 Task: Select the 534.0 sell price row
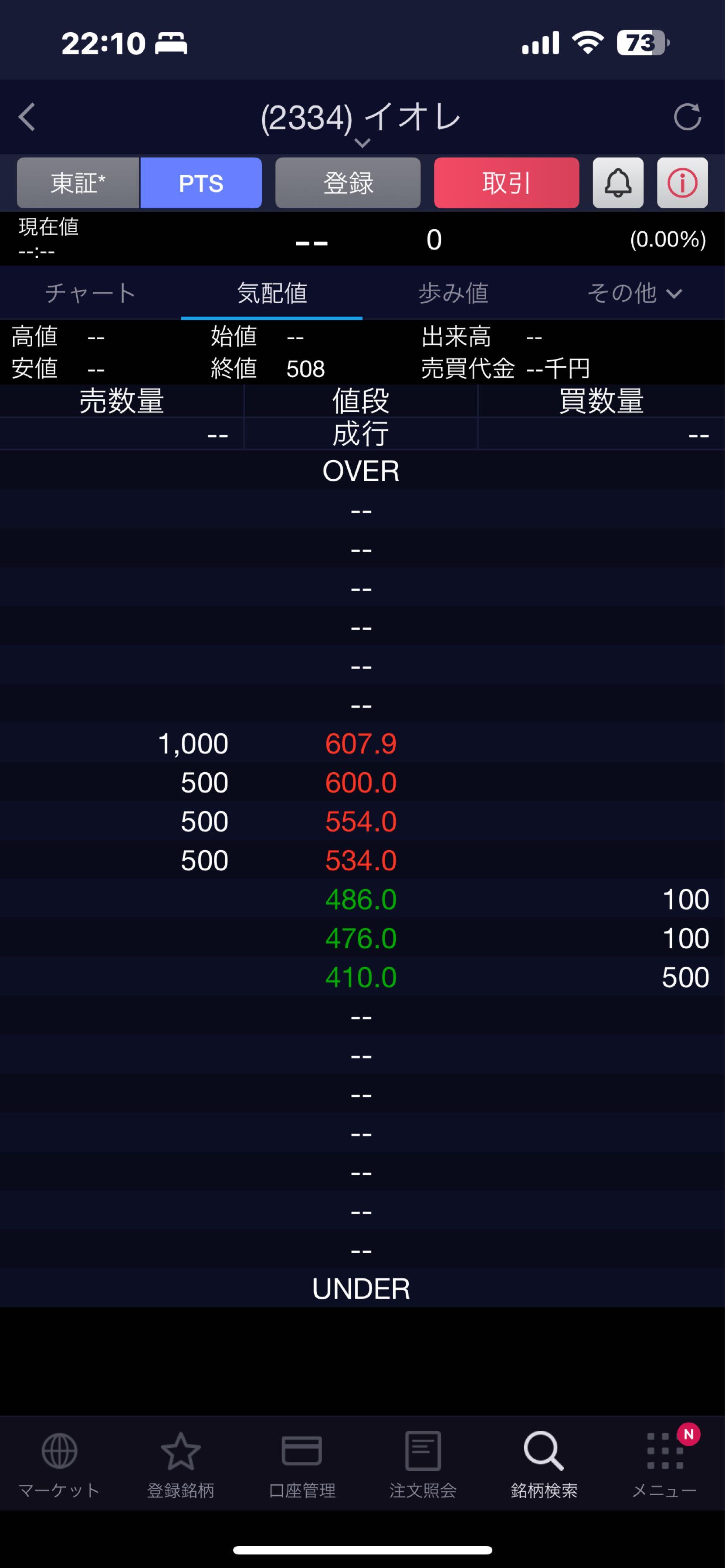pyautogui.click(x=361, y=861)
